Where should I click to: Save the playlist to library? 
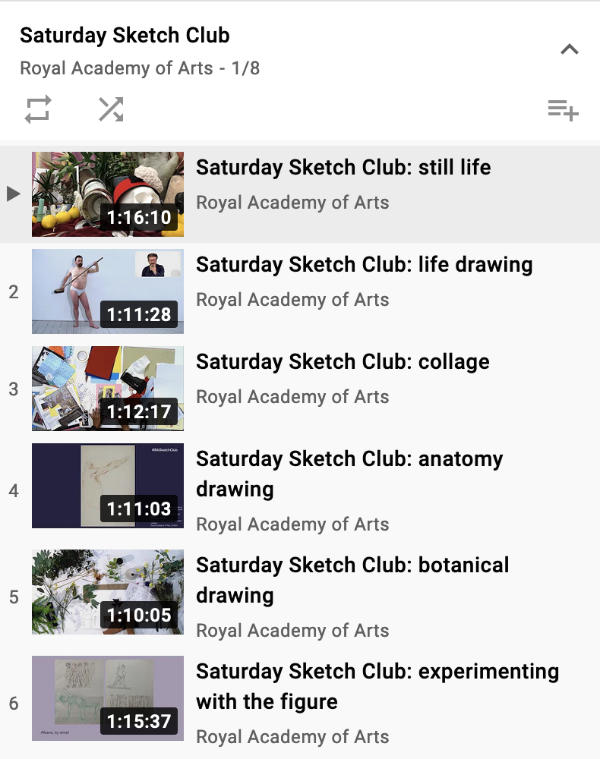coord(563,110)
